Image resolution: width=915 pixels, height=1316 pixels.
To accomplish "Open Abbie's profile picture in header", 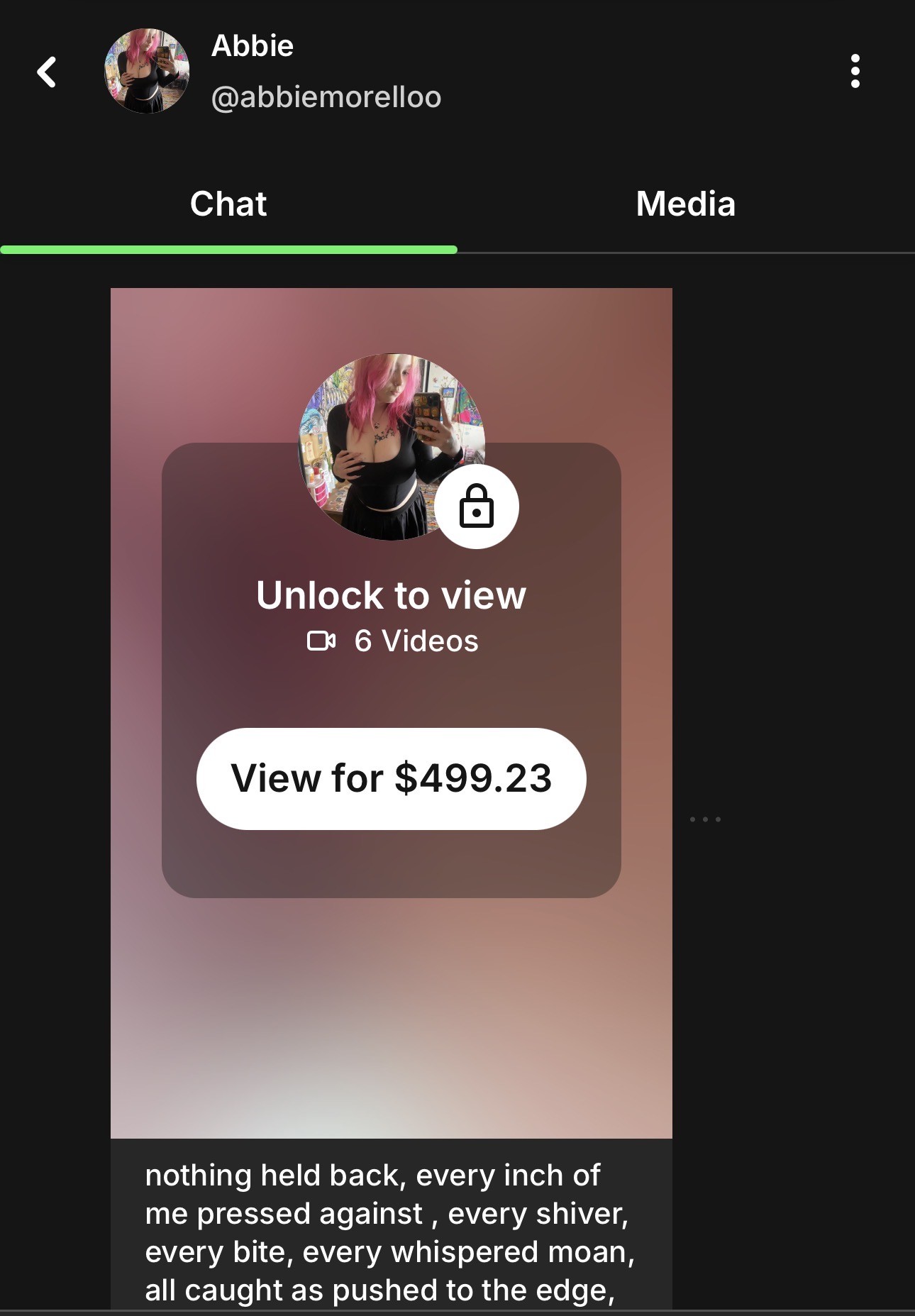I will (x=147, y=71).
